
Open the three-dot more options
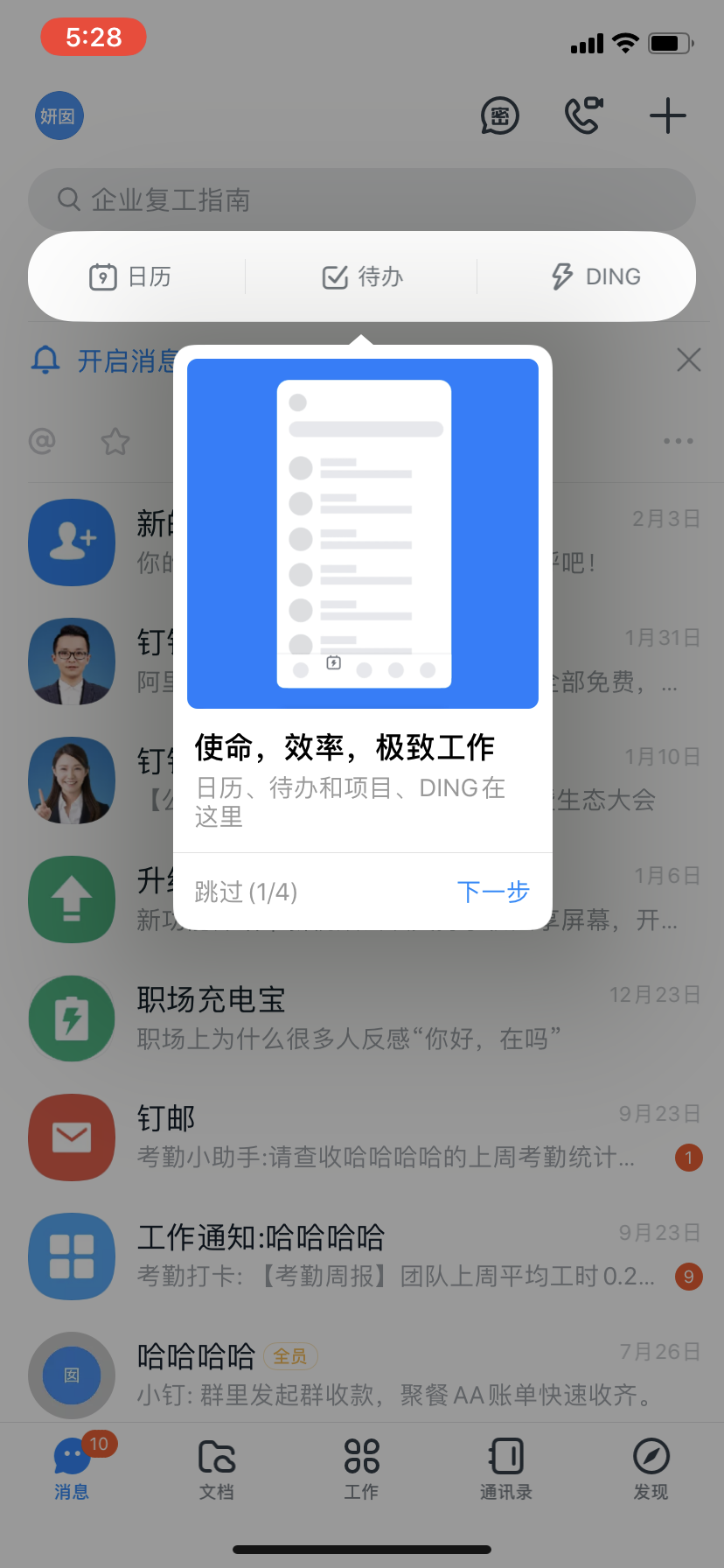point(678,441)
